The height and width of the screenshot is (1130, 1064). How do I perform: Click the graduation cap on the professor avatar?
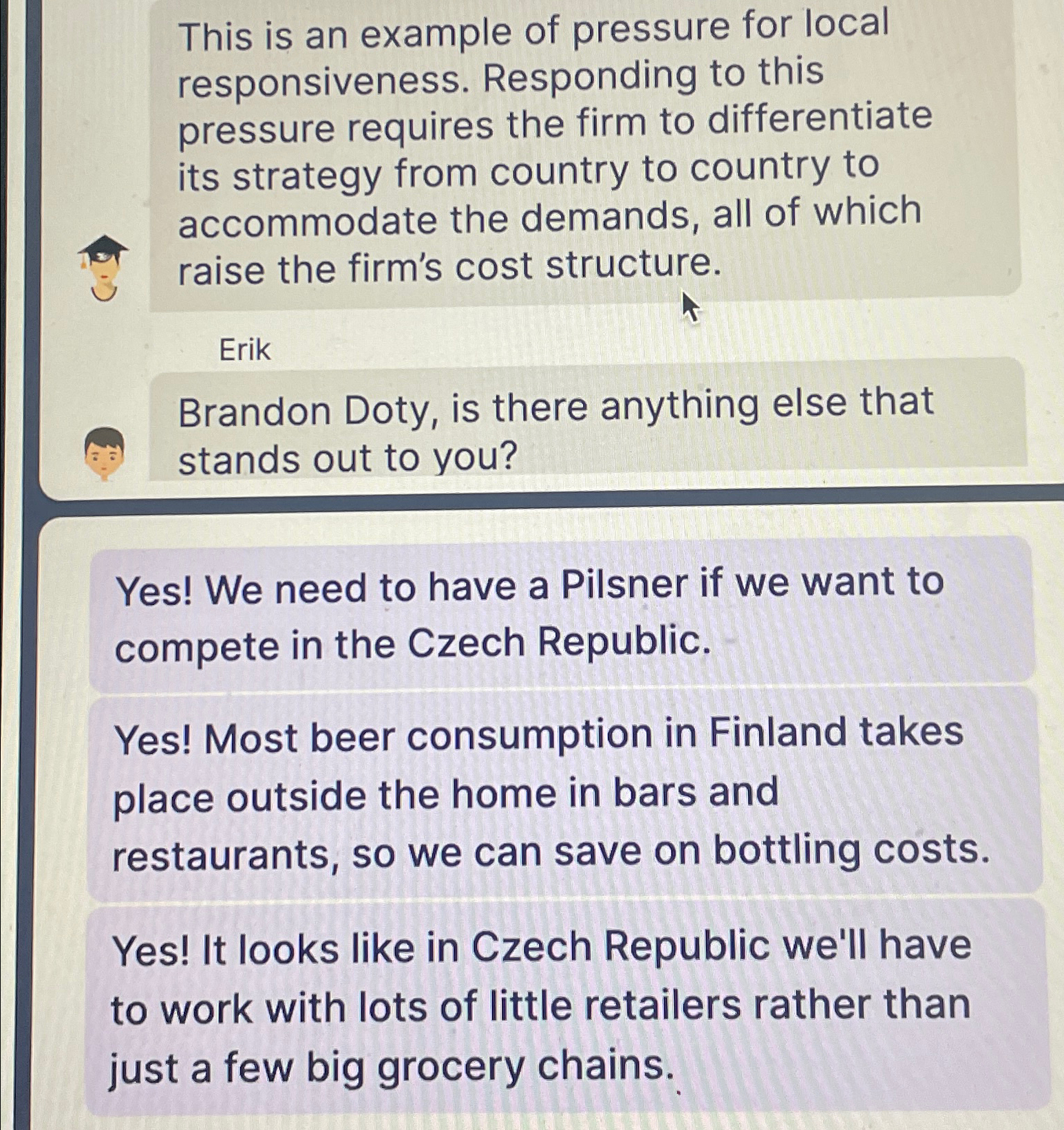pos(103,248)
